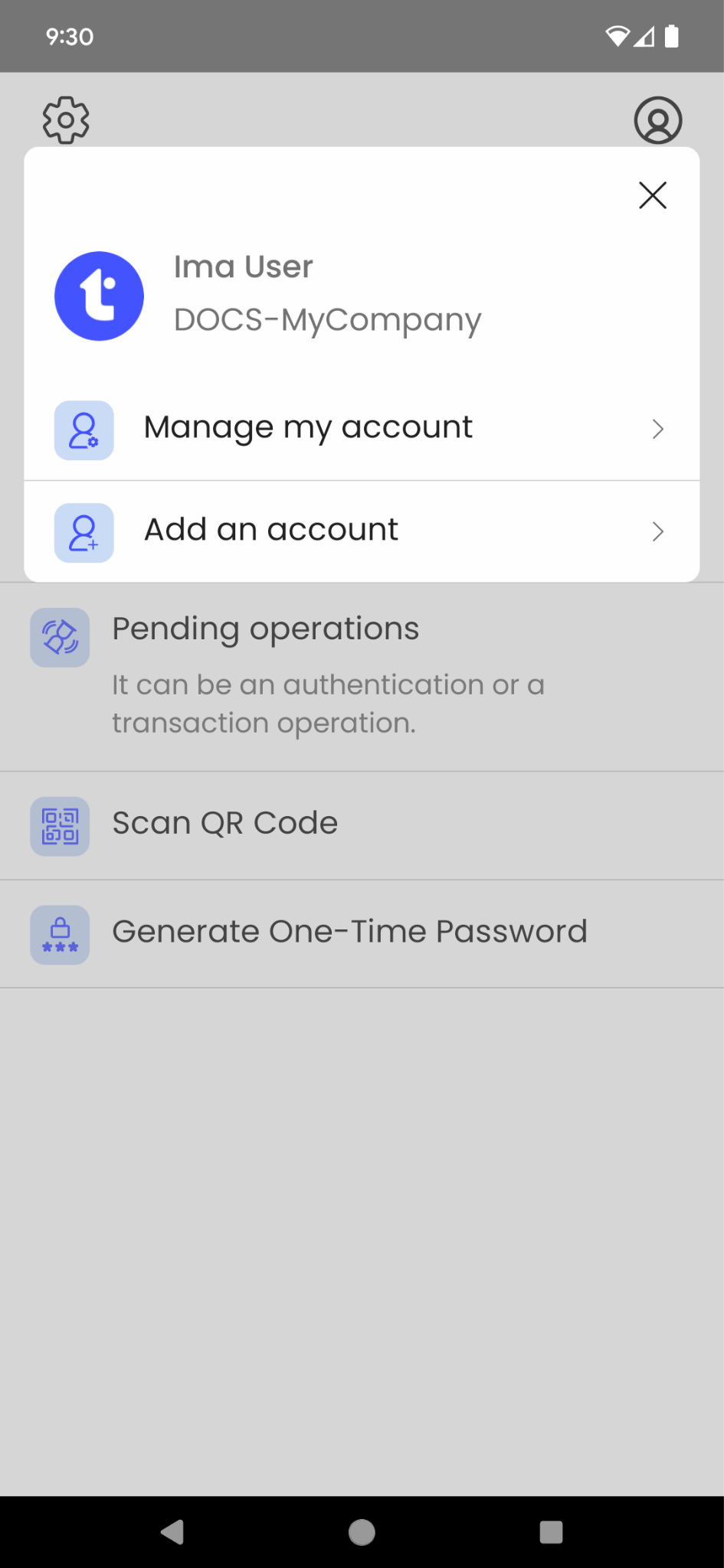Screen dimensions: 724x1568
Task: Select Add an account entry
Action: coord(270,529)
